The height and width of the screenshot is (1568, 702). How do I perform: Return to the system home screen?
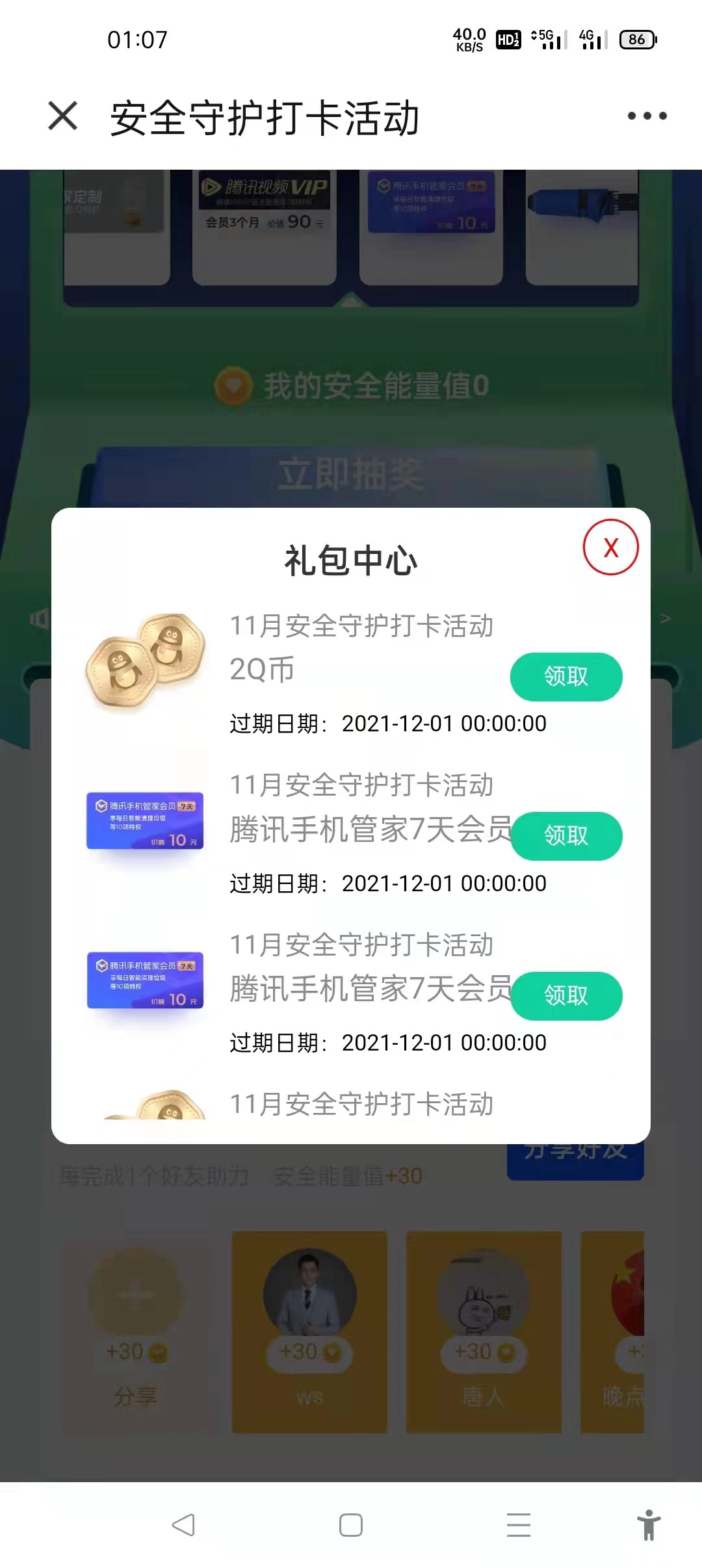[351, 1525]
